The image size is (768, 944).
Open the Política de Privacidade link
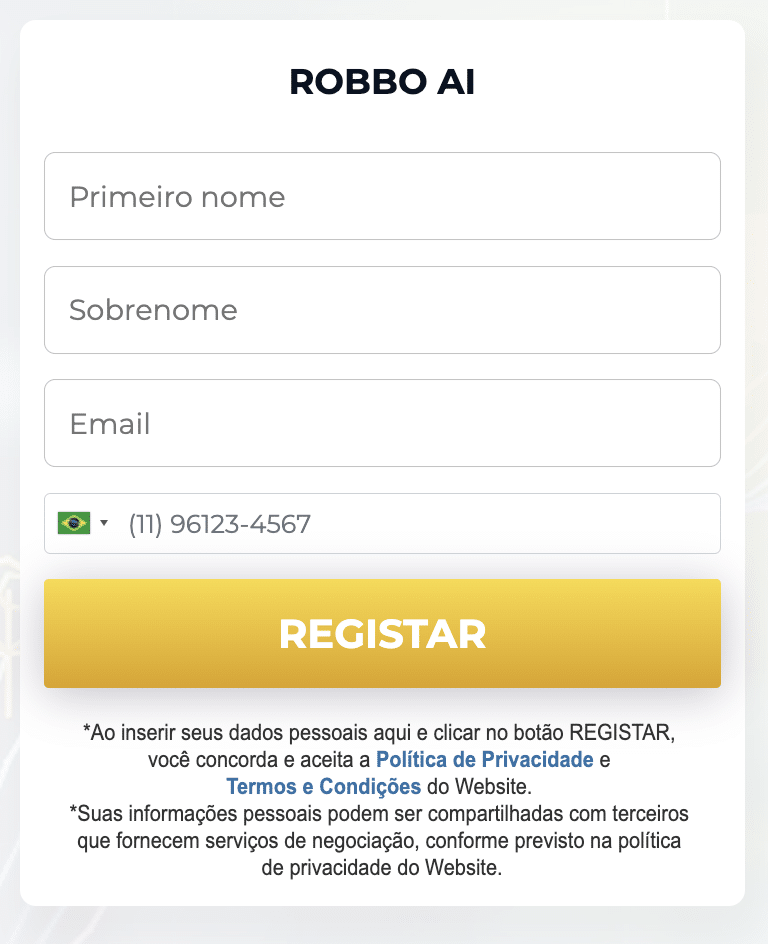pos(484,759)
